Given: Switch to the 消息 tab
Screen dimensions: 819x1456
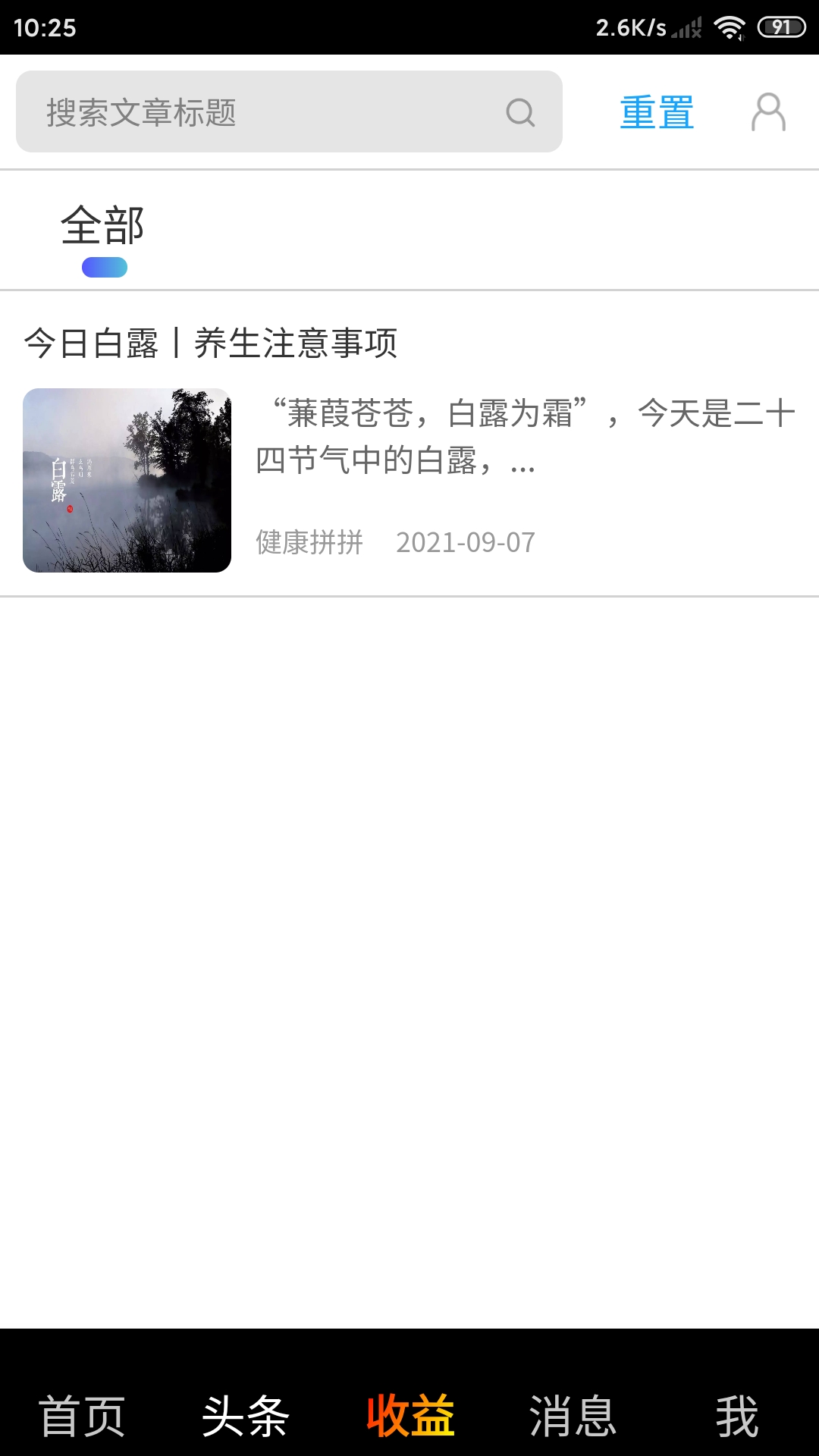Looking at the screenshot, I should pos(573,1415).
